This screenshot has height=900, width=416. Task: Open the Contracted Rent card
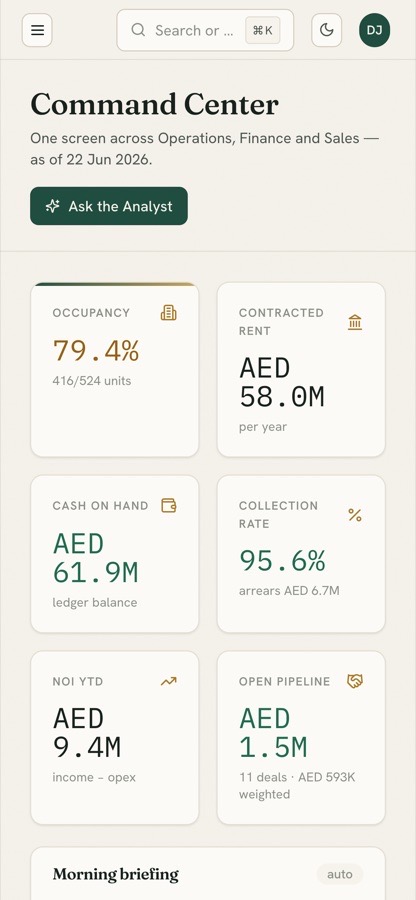pyautogui.click(x=301, y=370)
